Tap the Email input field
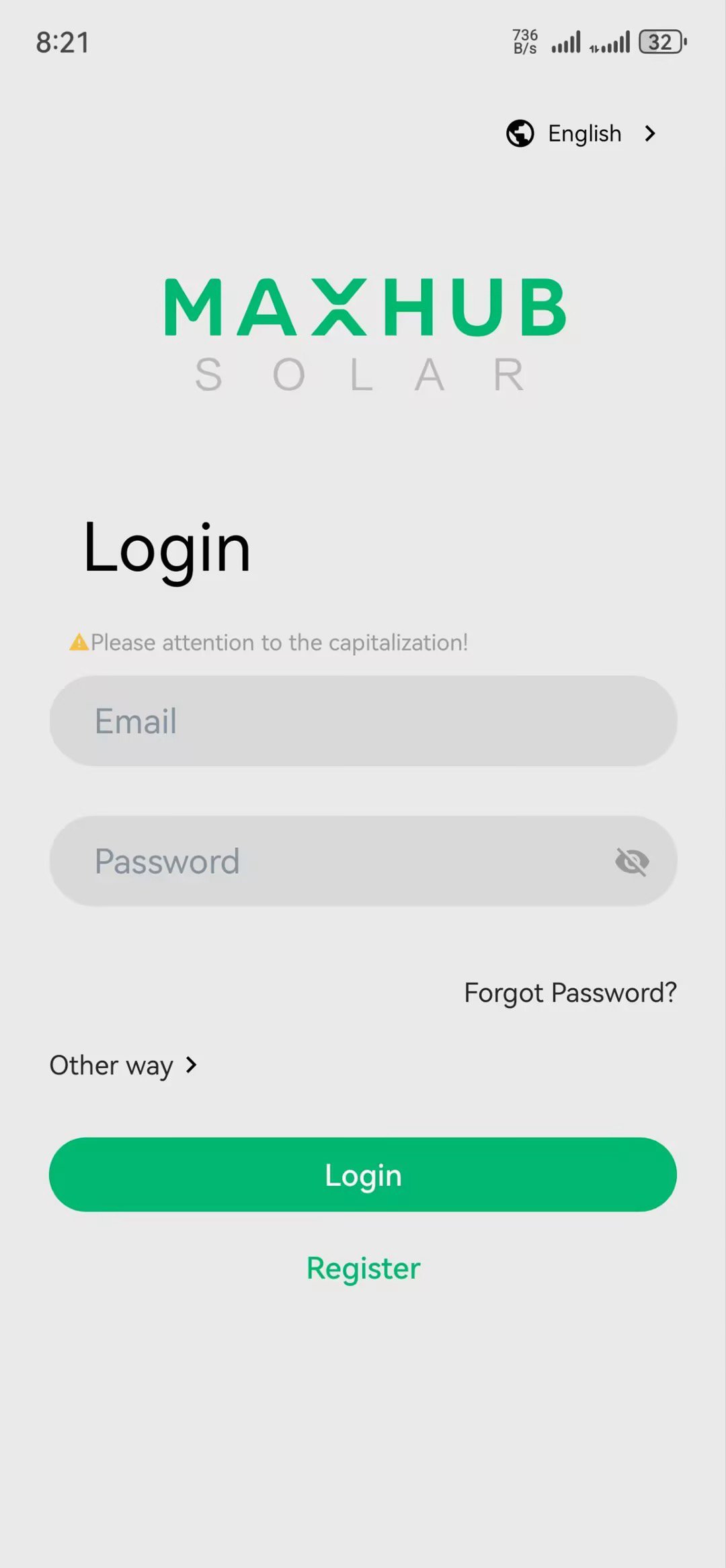The width and height of the screenshot is (726, 1568). (x=363, y=720)
